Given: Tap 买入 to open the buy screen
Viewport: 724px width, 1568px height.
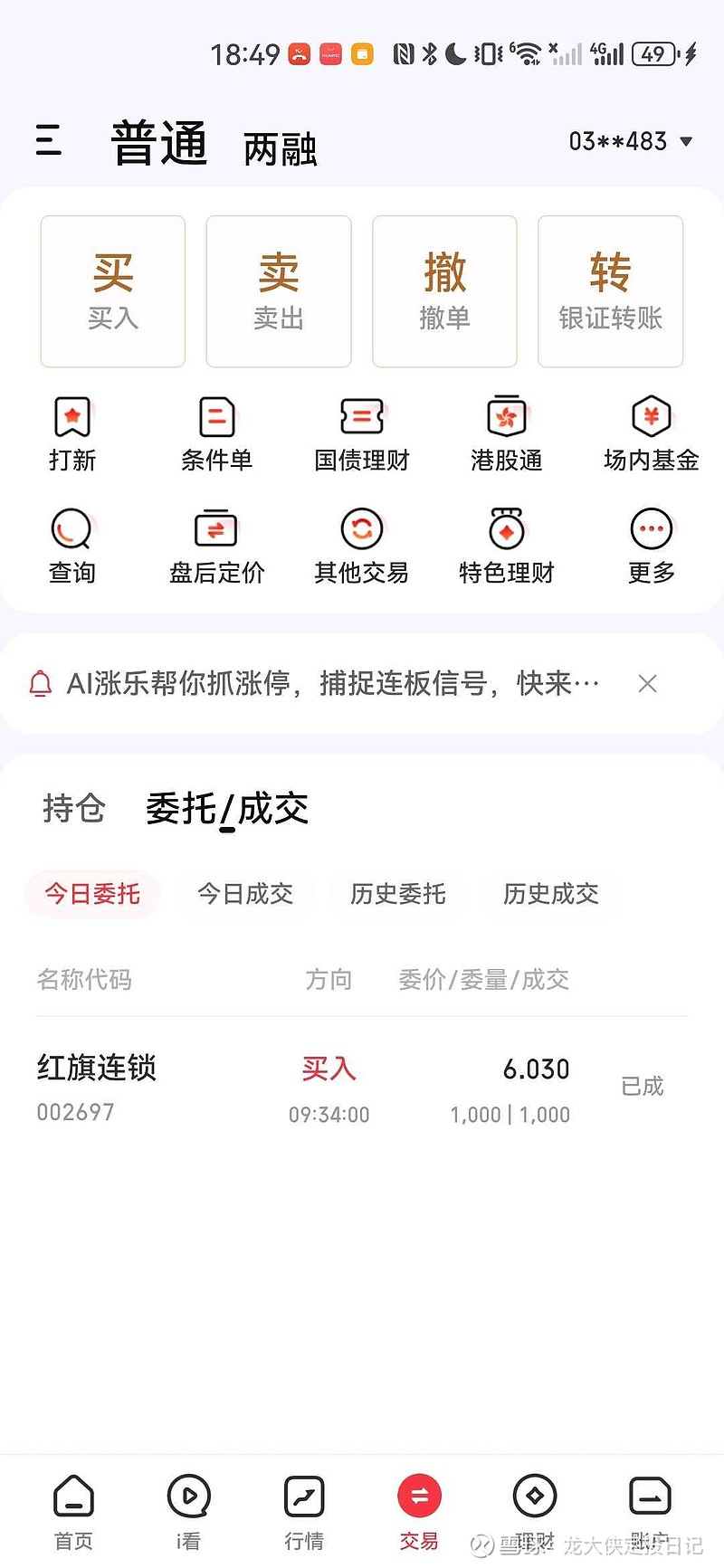Looking at the screenshot, I should 112,290.
